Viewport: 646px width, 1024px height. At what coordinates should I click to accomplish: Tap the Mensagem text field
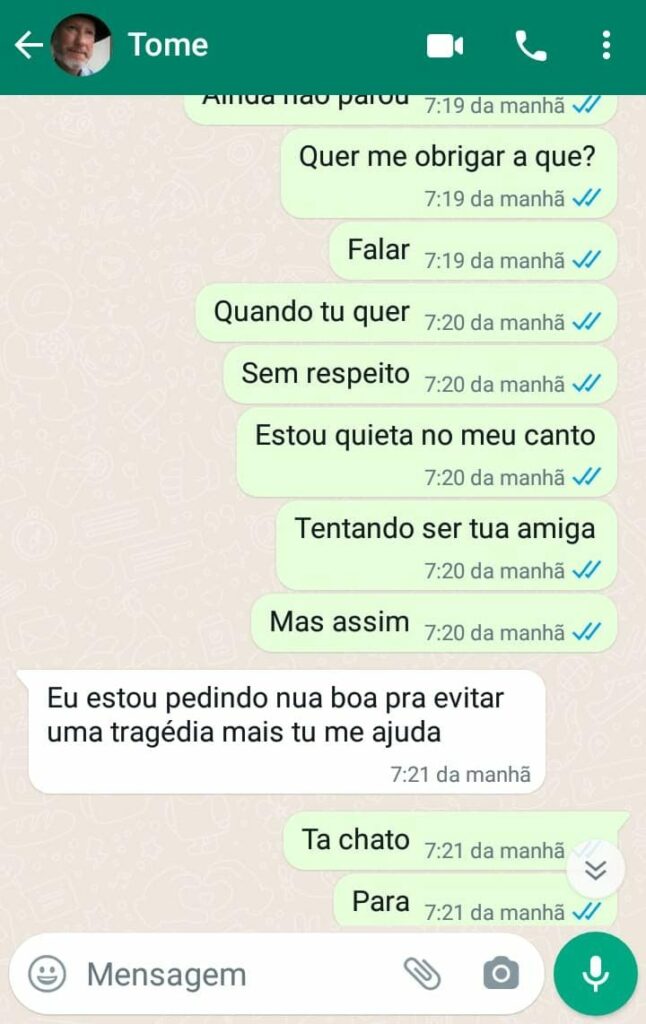pyautogui.click(x=230, y=973)
